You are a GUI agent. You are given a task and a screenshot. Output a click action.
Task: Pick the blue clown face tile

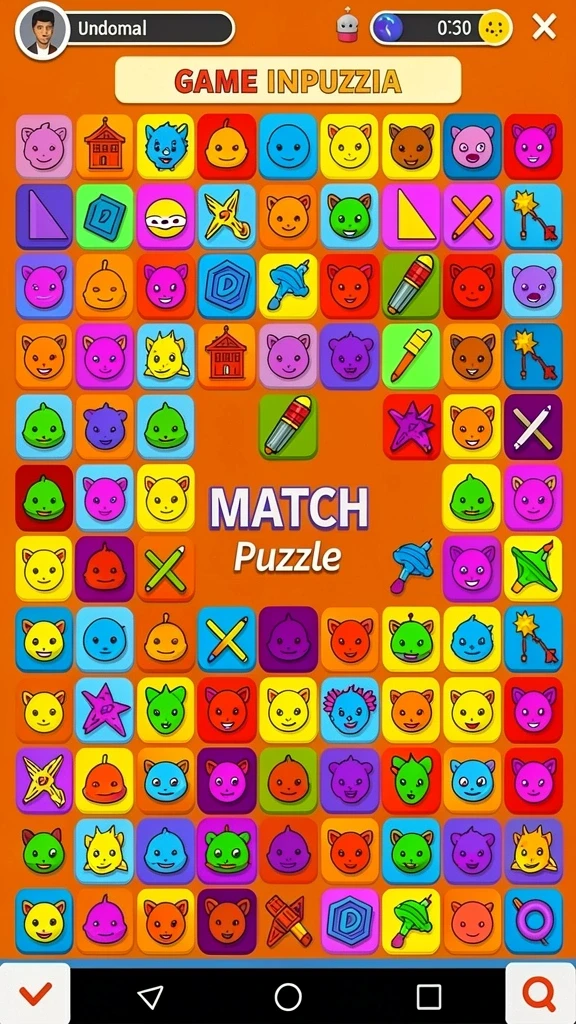(x=349, y=711)
